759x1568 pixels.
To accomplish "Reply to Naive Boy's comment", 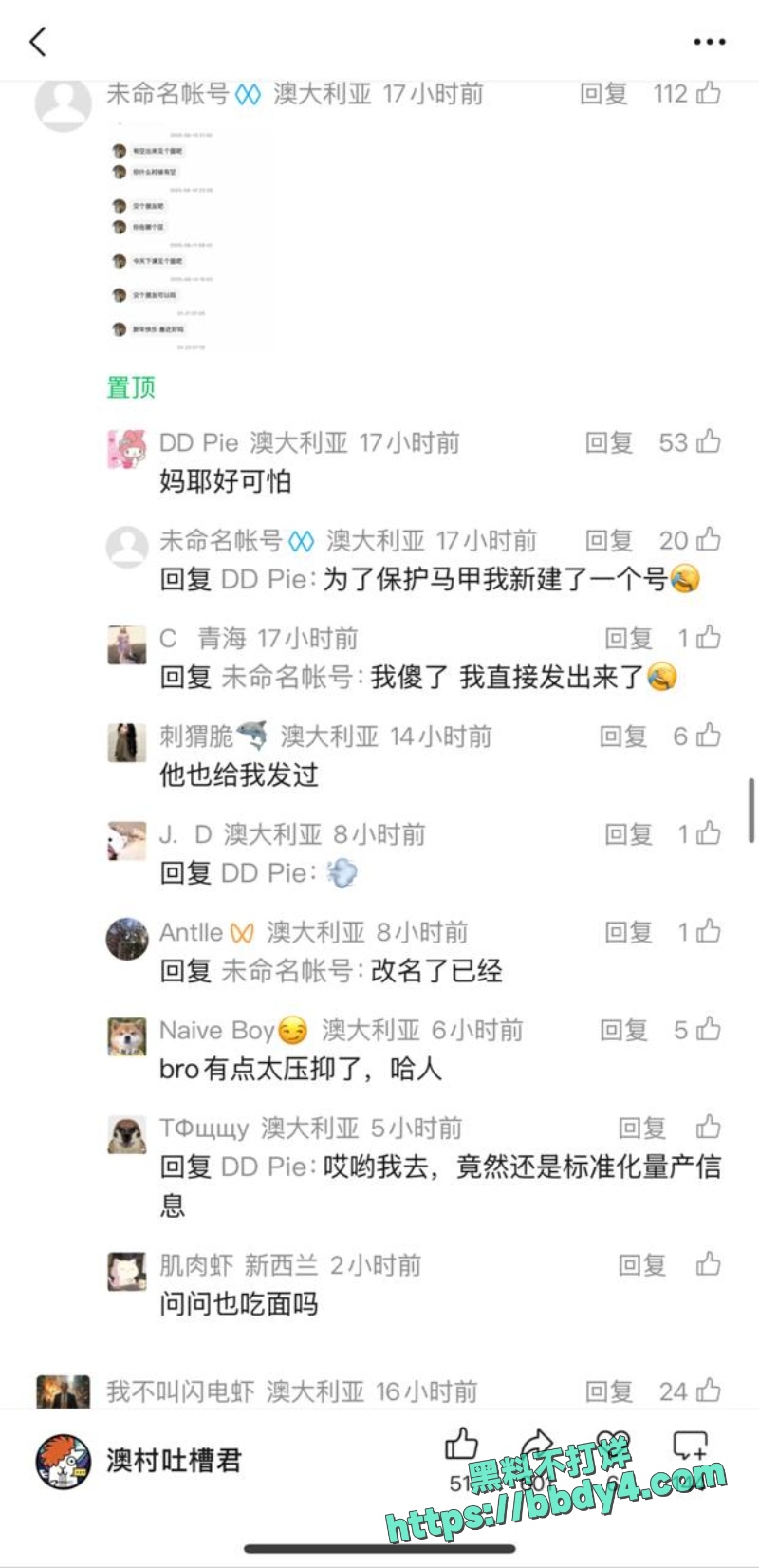I will pyautogui.click(x=623, y=1030).
